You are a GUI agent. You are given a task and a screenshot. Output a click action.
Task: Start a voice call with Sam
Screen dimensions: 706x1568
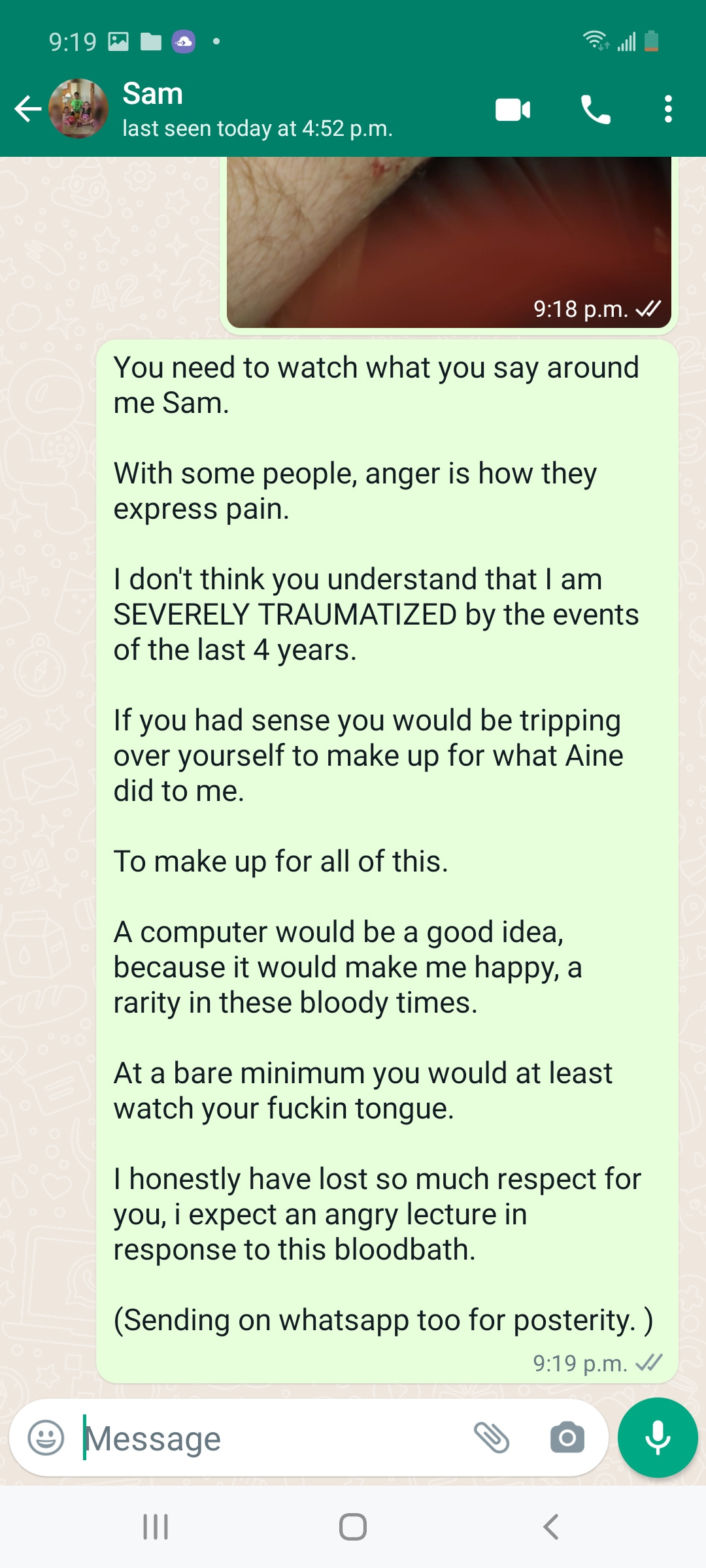595,109
